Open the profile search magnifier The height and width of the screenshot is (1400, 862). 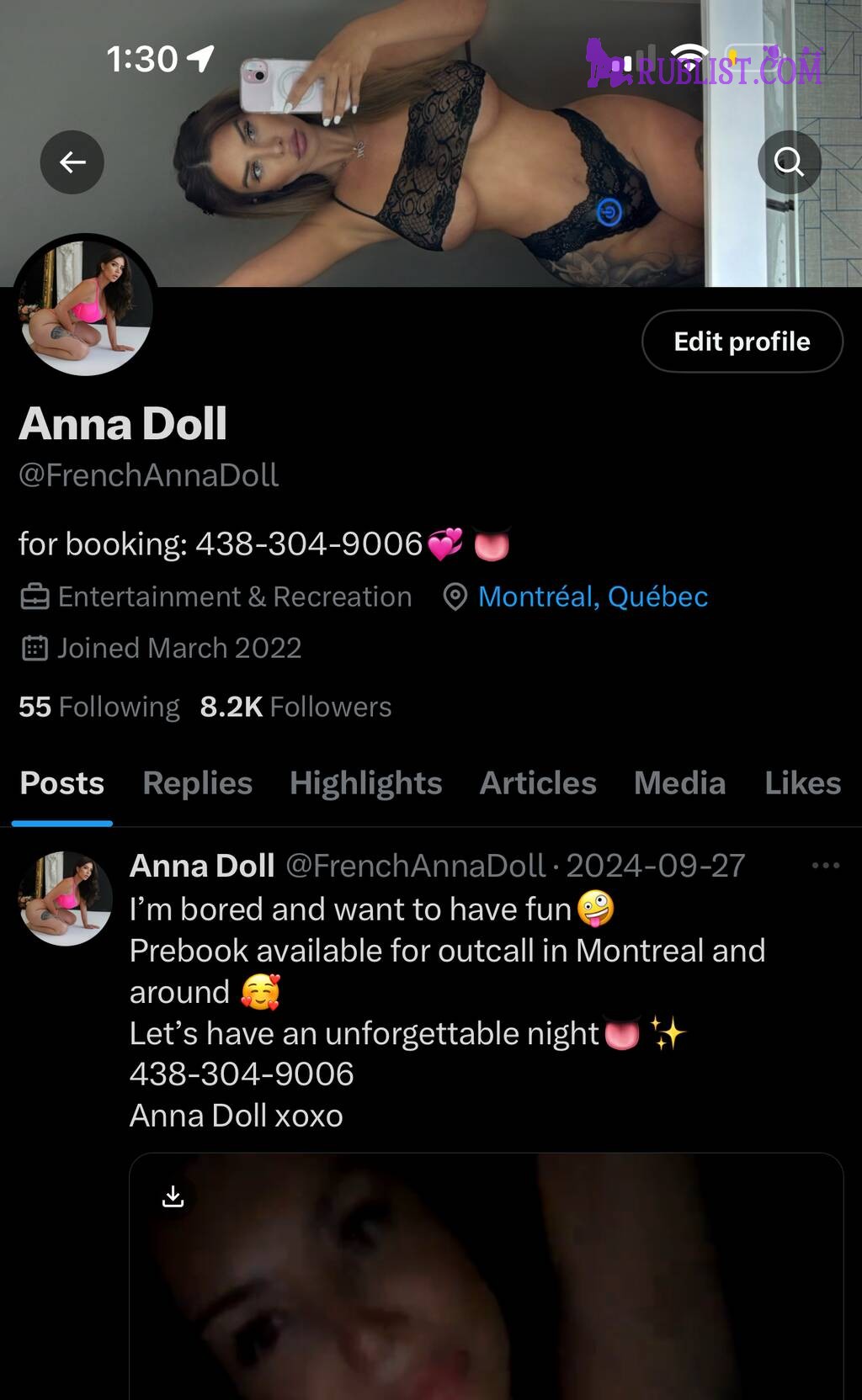coord(789,162)
